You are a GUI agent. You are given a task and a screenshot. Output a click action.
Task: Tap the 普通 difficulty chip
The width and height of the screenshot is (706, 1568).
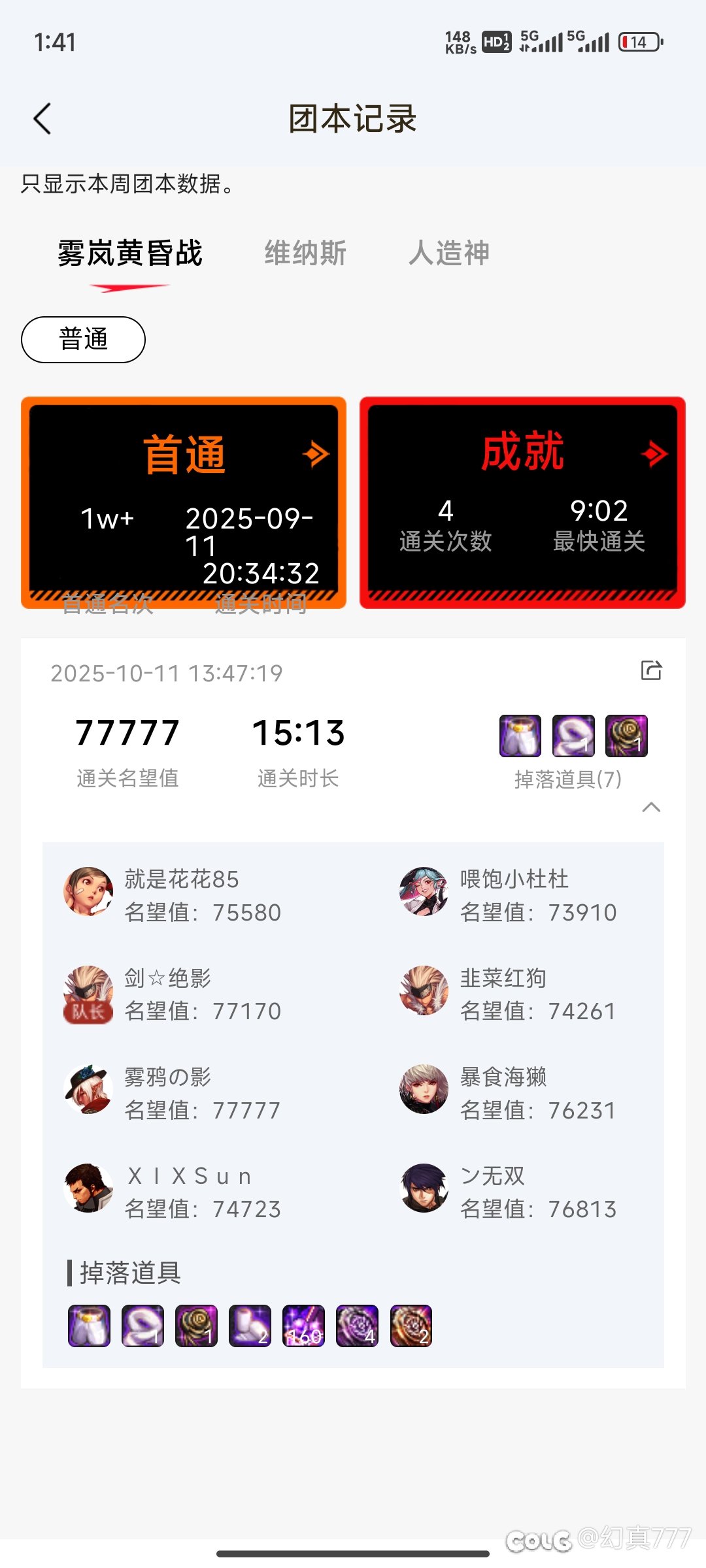(83, 340)
